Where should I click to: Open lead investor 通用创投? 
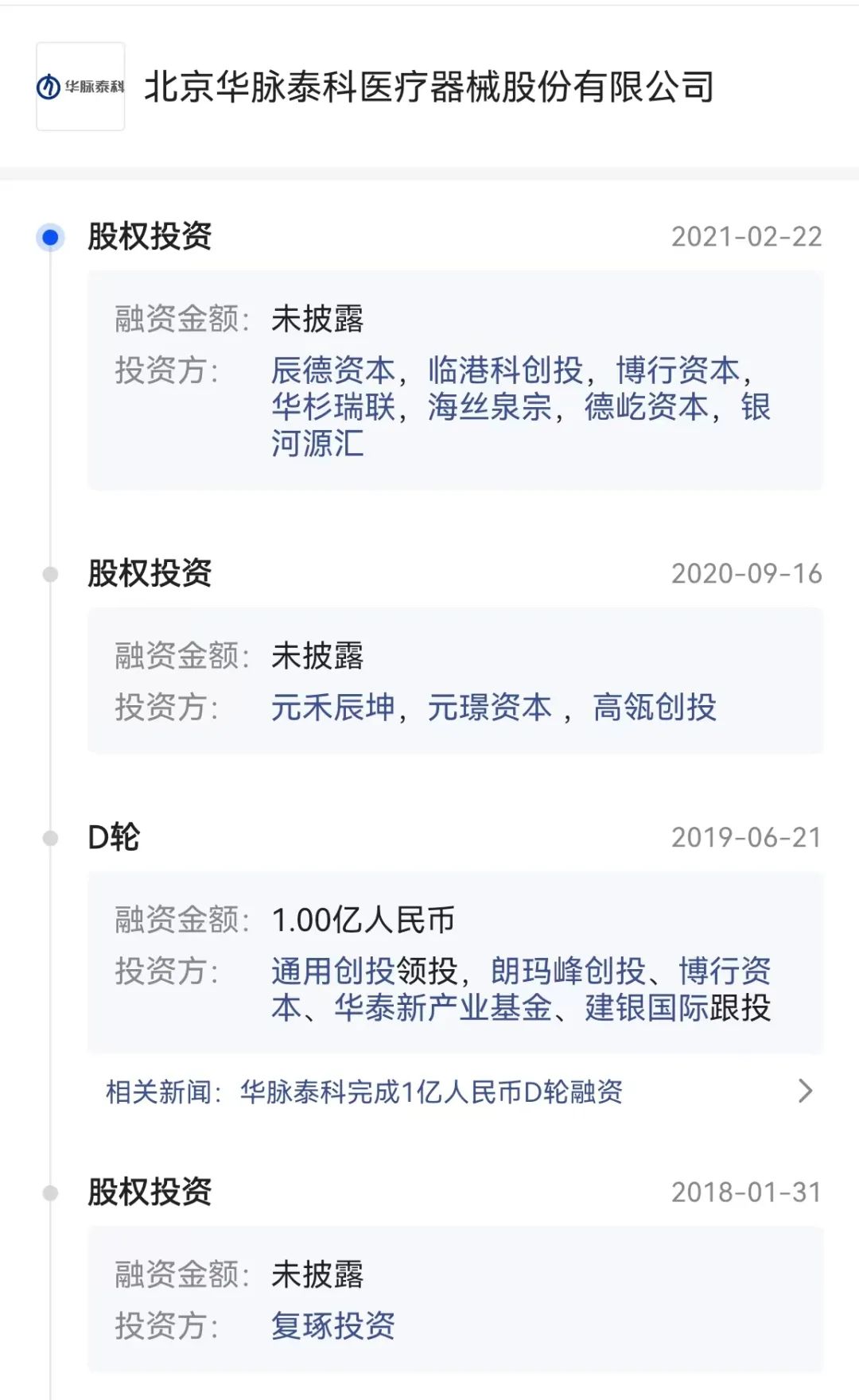click(333, 971)
